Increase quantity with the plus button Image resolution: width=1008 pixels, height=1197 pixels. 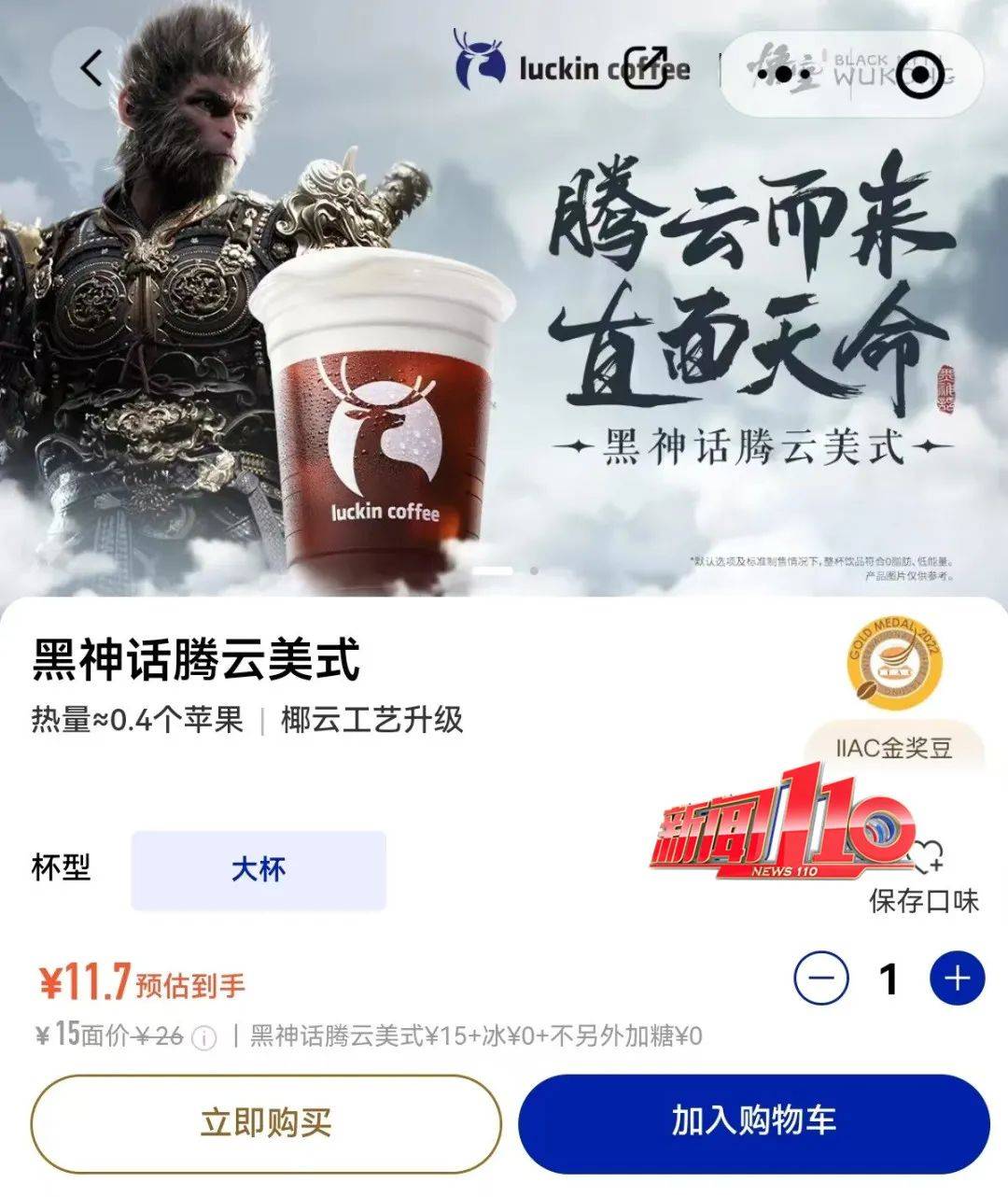(957, 979)
